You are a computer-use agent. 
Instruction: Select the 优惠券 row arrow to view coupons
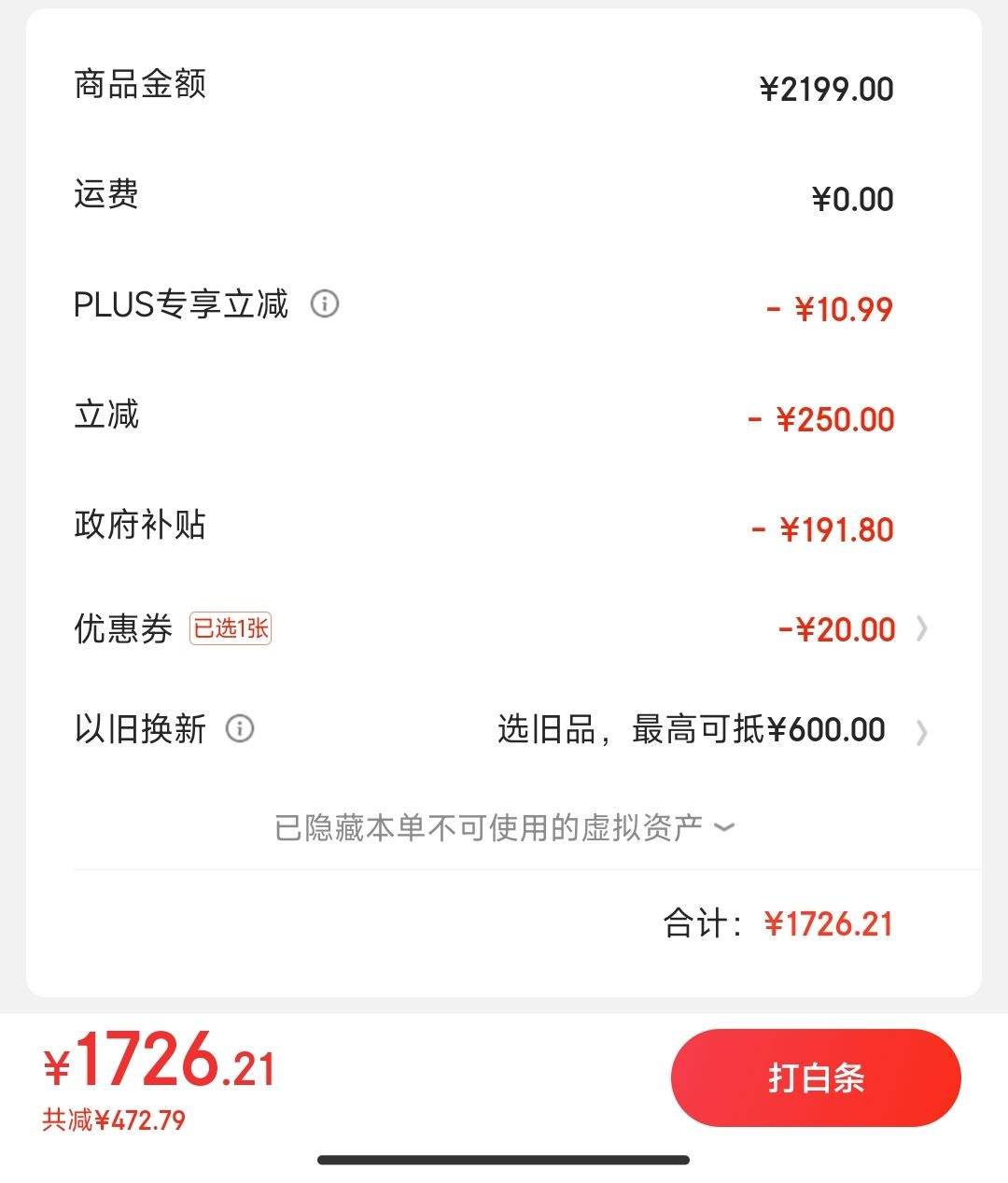(922, 630)
